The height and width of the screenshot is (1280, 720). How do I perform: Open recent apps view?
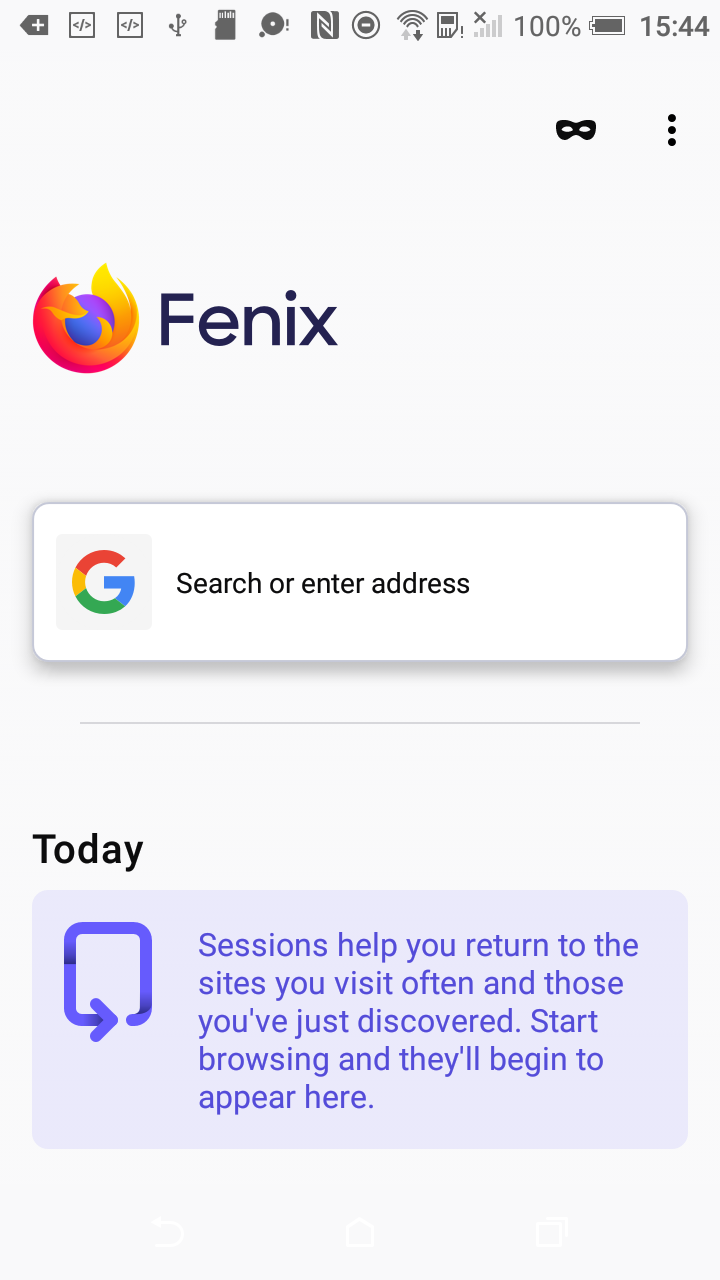pos(551,1232)
